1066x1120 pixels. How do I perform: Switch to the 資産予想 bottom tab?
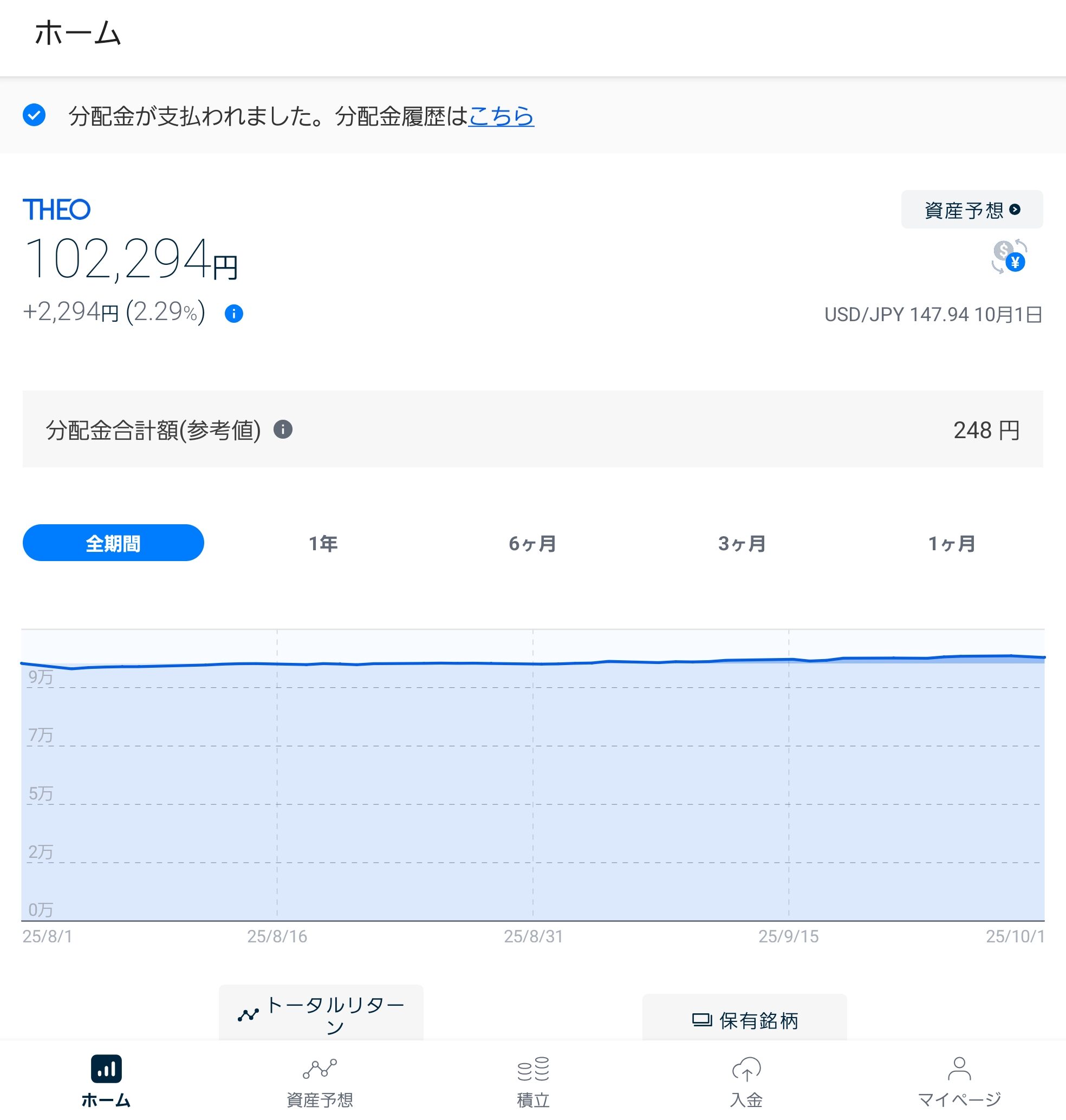320,1082
